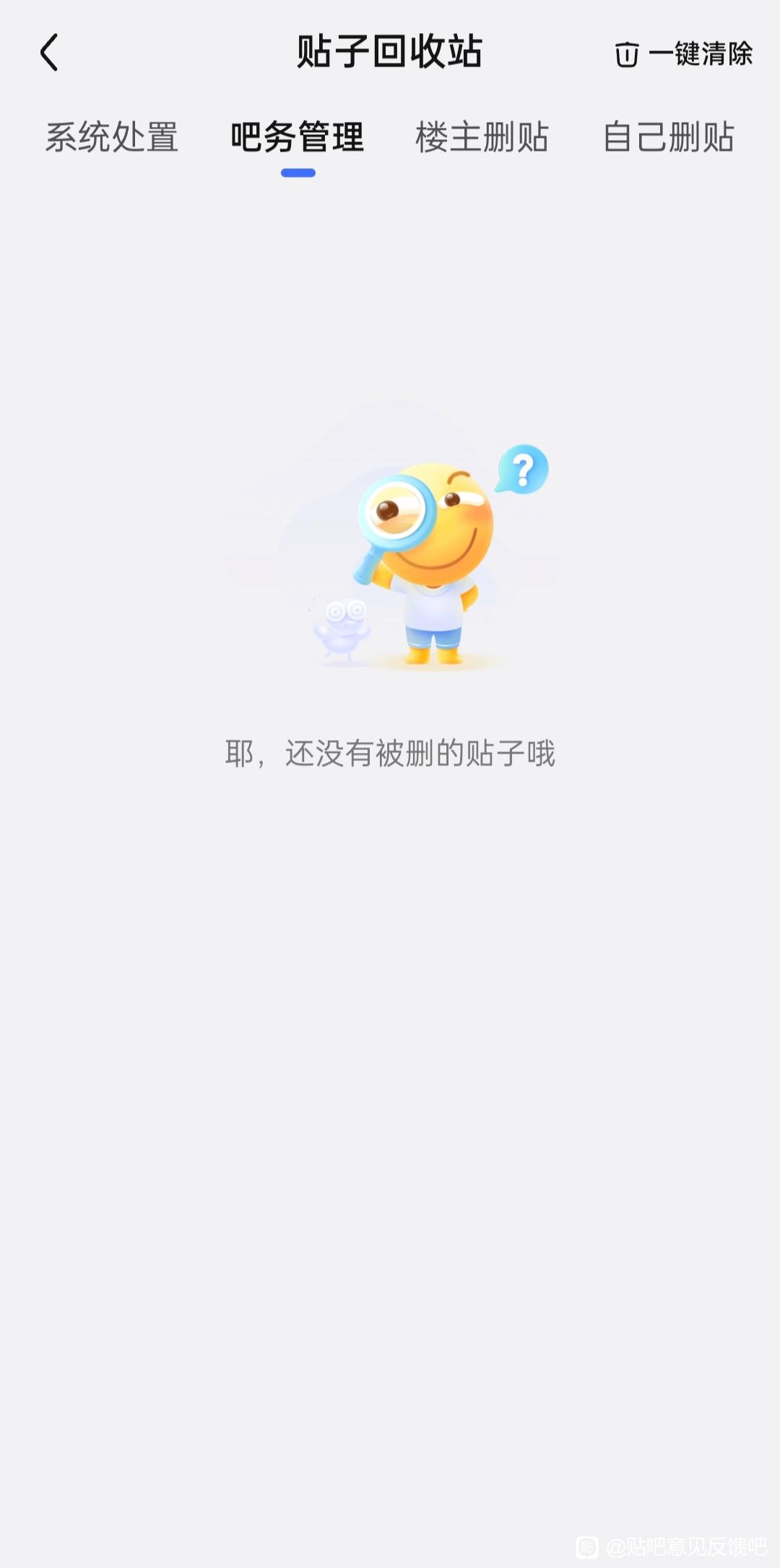Screen dimensions: 780x1568
Task: Open the 楼主删贴 tab
Action: pyautogui.click(x=482, y=137)
